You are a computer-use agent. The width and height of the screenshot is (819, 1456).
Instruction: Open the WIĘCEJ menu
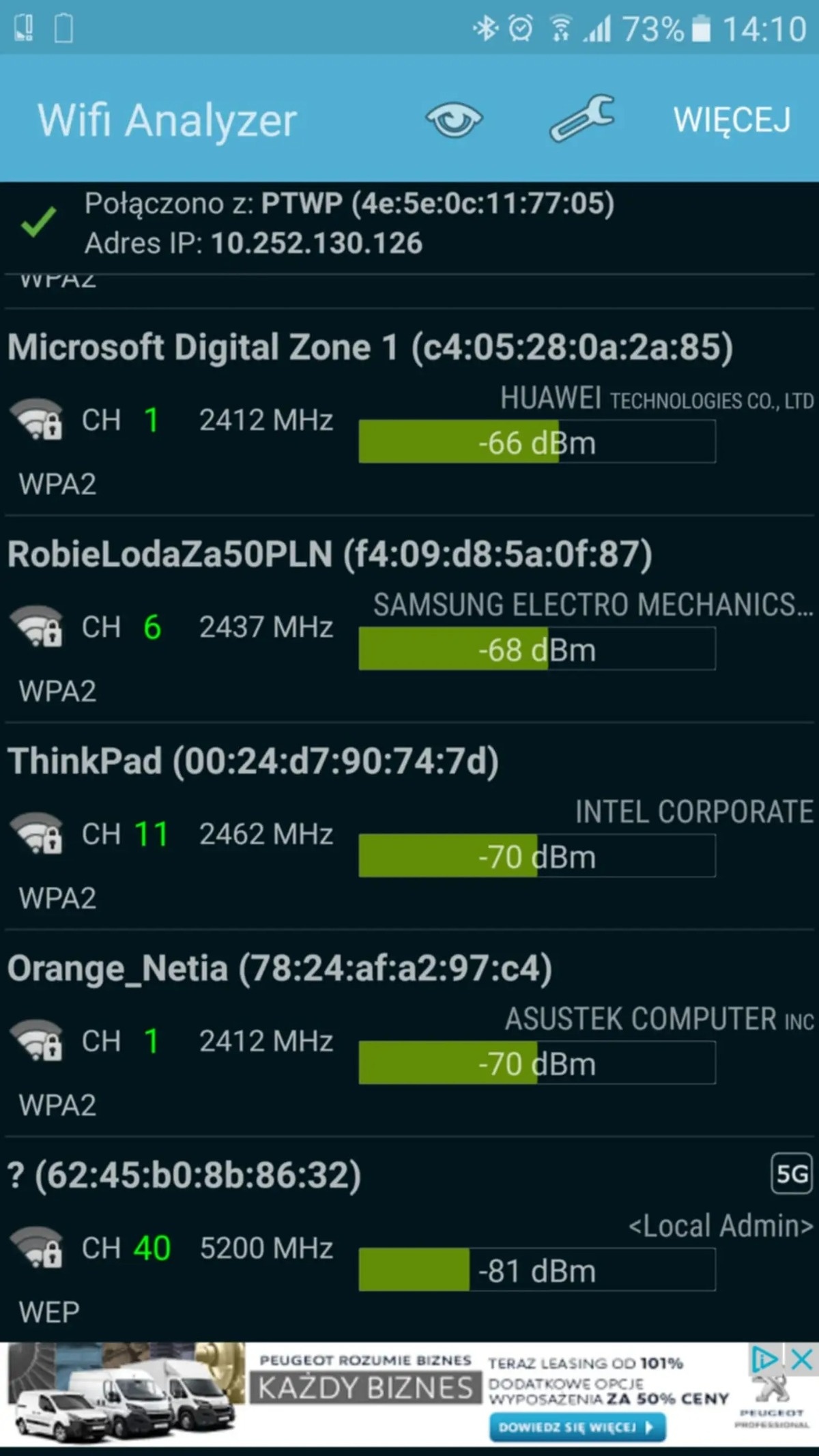point(732,120)
